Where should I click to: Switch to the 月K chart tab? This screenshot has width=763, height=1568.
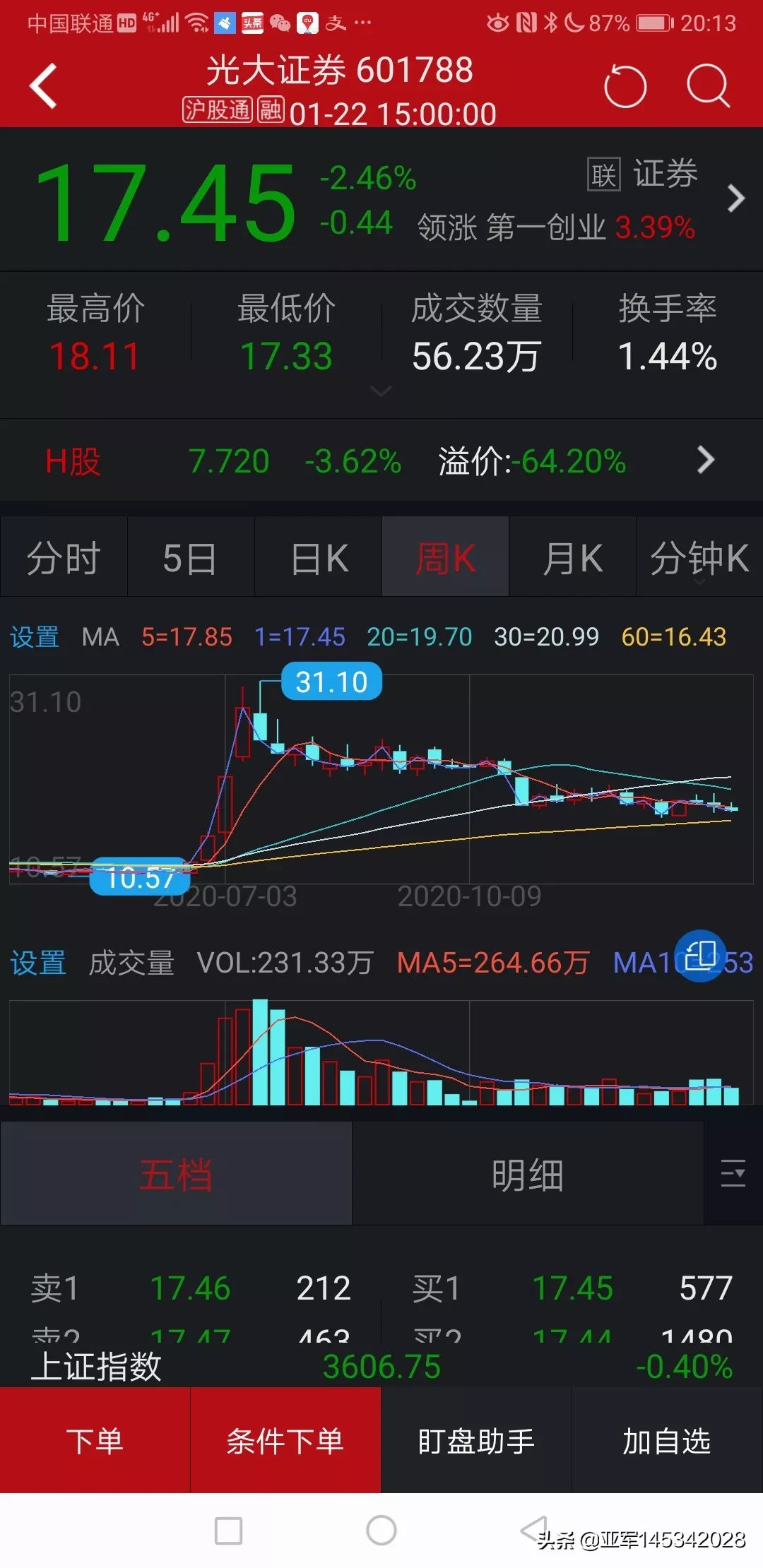pos(572,558)
